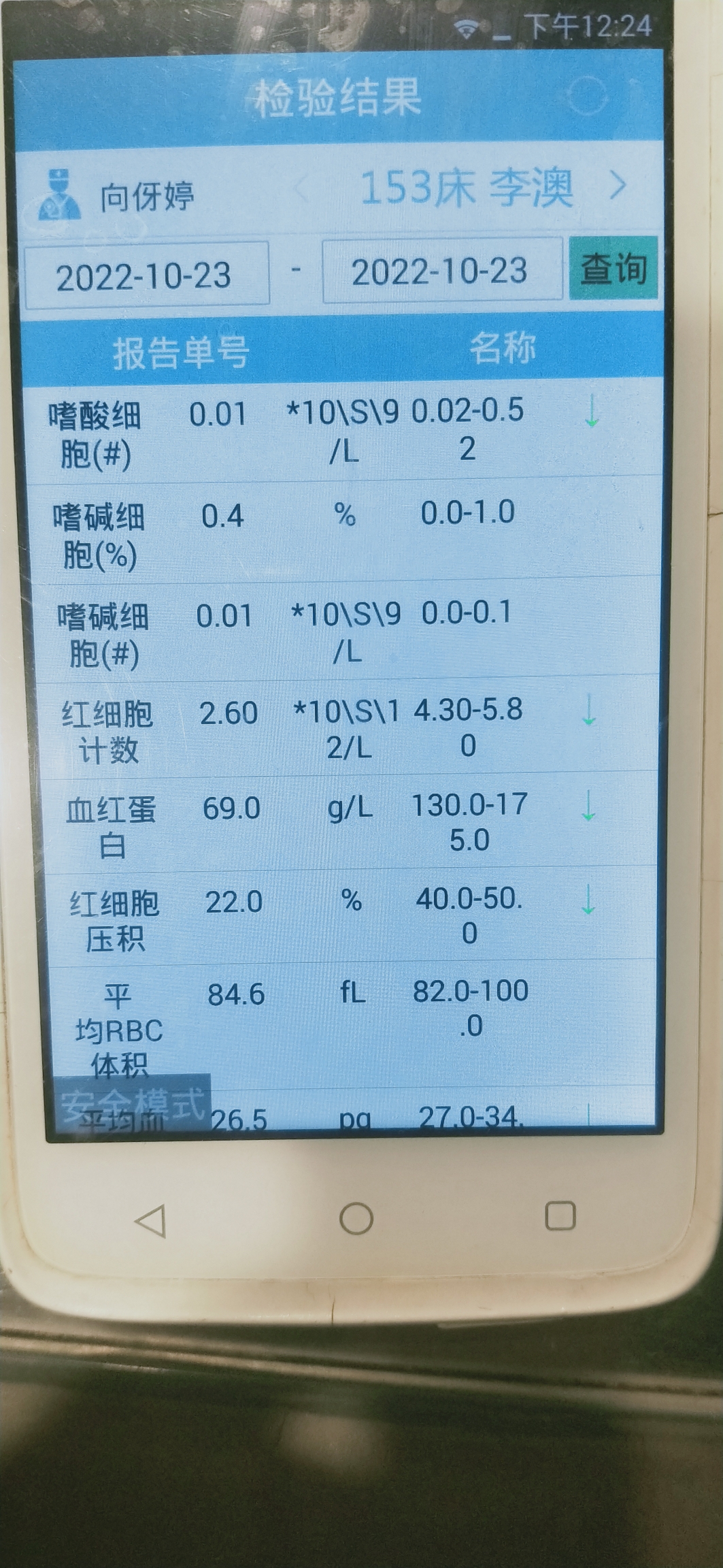Tap the system home button
This screenshot has width=723, height=1568.
356,1218
